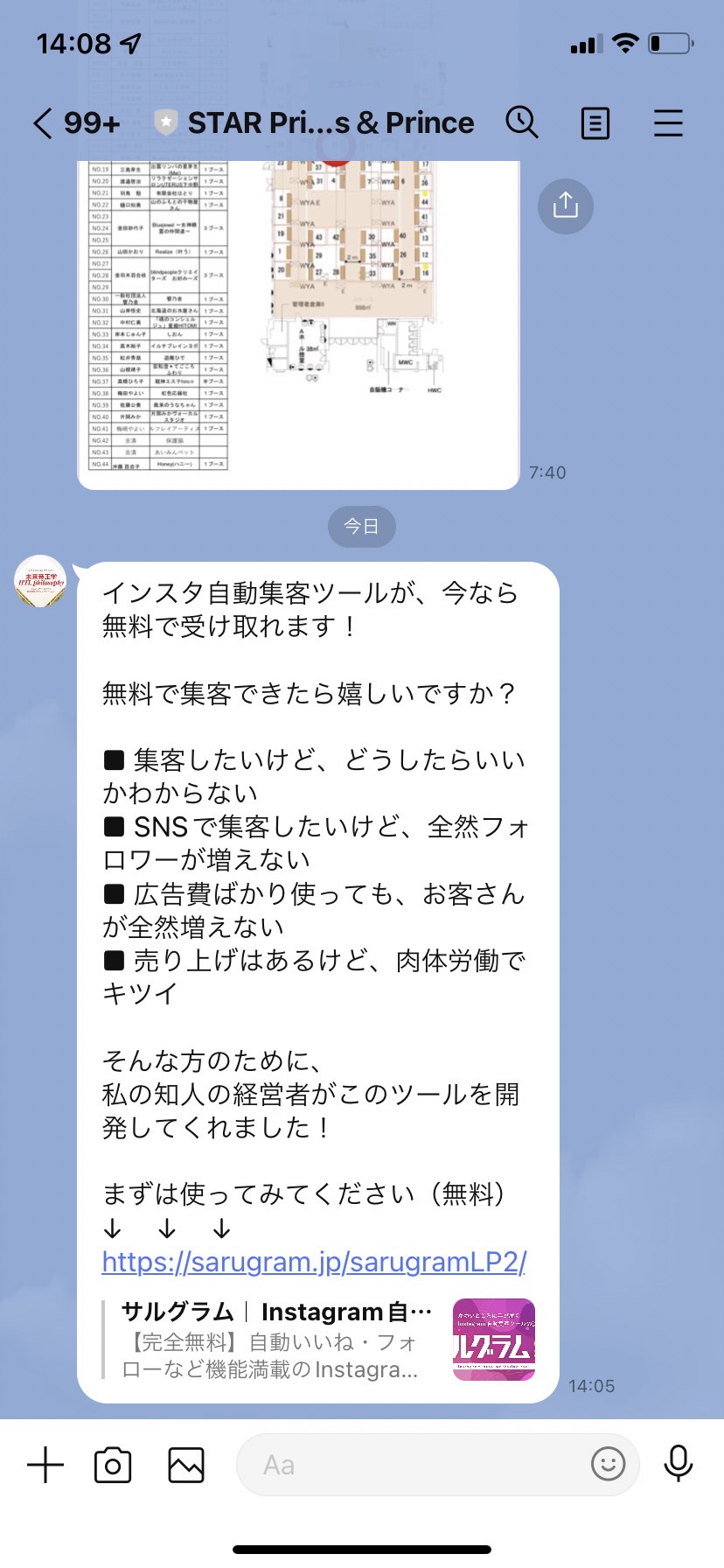Share the floor map image

(x=566, y=206)
